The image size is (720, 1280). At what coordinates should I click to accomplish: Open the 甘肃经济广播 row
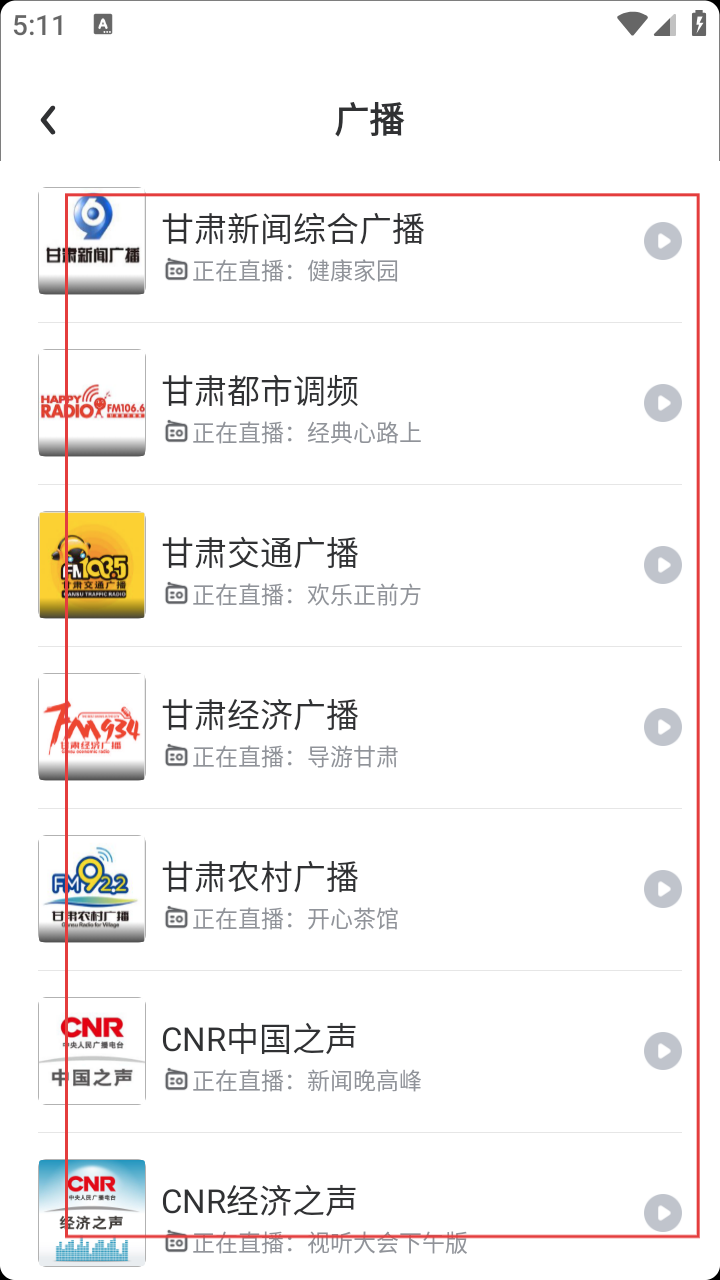tap(360, 727)
